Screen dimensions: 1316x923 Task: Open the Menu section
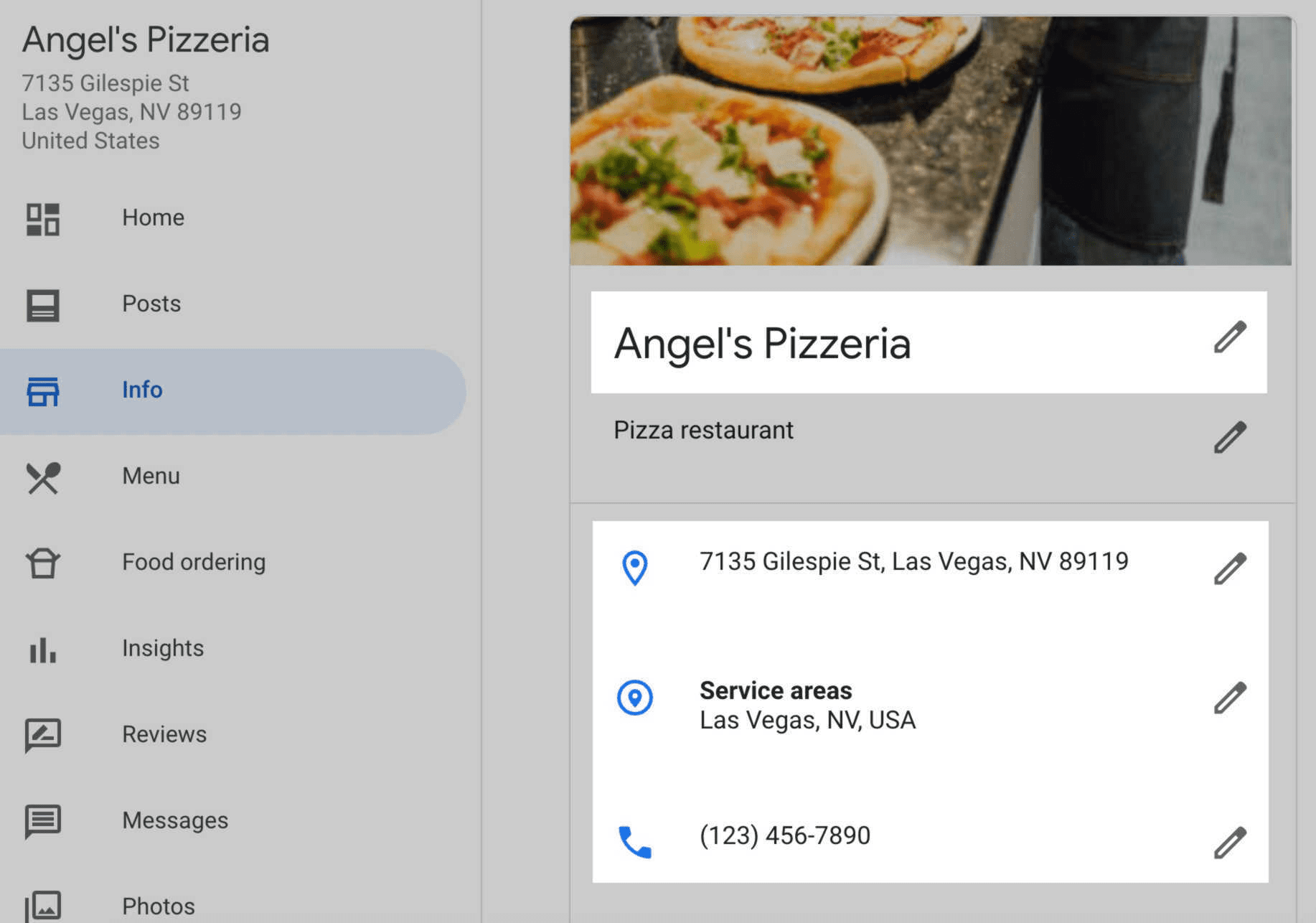(151, 477)
